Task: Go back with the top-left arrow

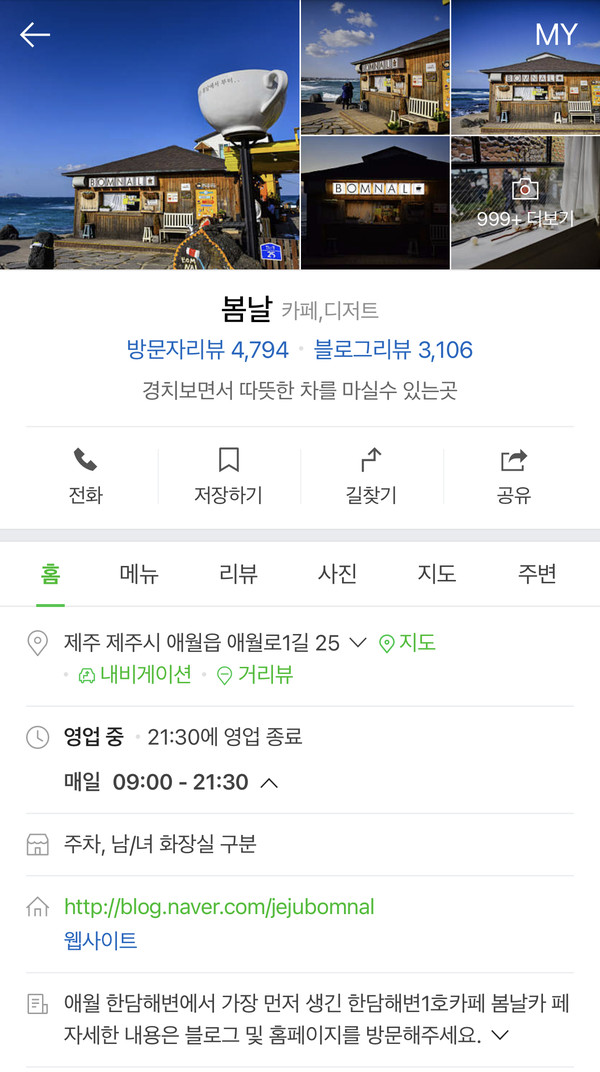Action: (x=35, y=35)
